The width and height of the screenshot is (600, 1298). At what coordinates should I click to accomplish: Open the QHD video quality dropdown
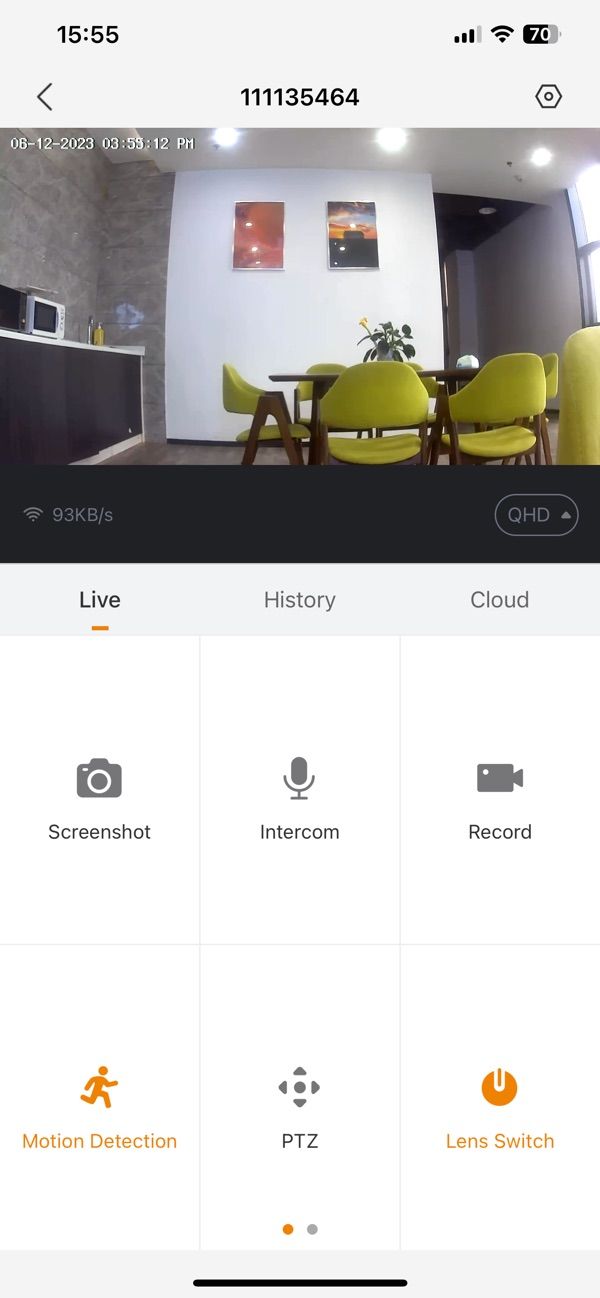[536, 515]
